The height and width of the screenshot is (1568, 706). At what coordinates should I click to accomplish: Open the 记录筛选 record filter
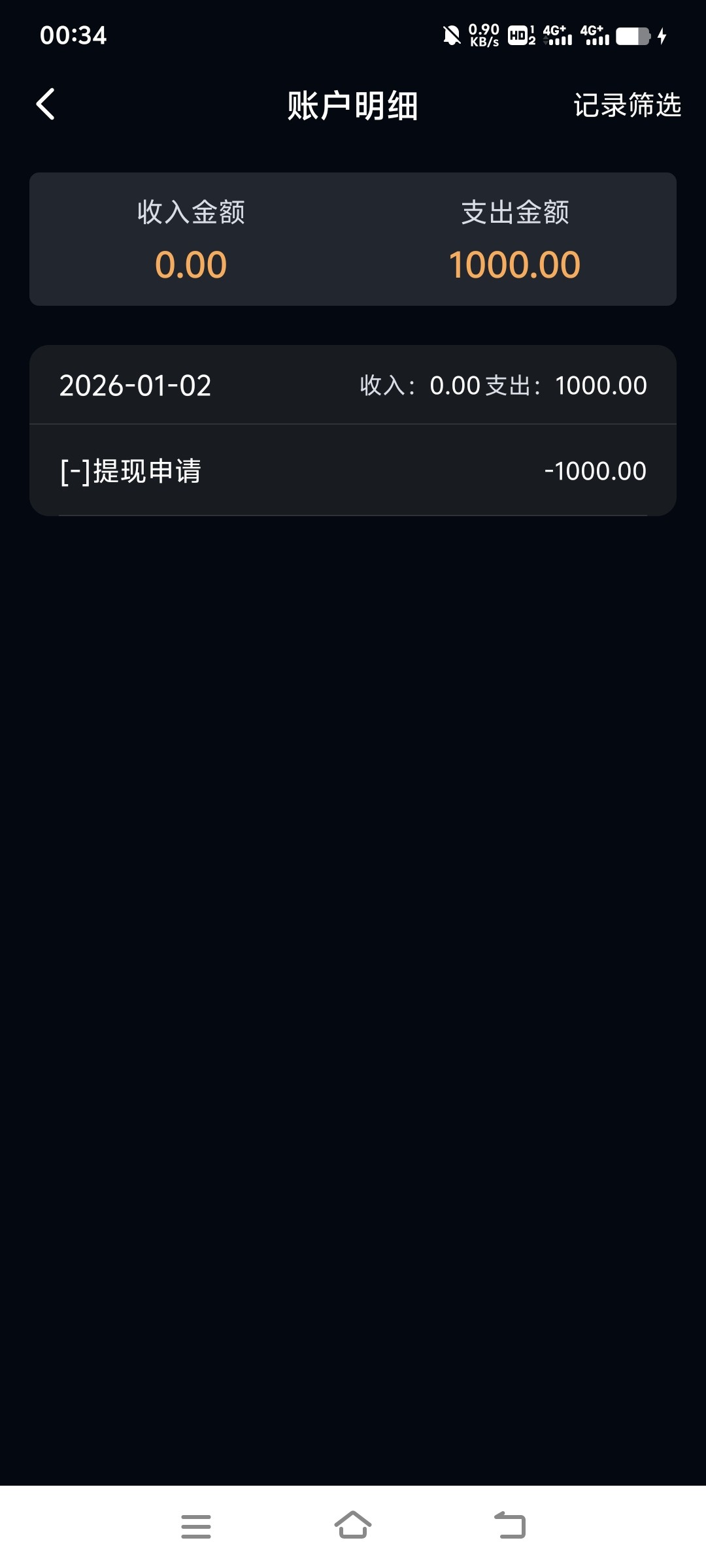coord(628,105)
